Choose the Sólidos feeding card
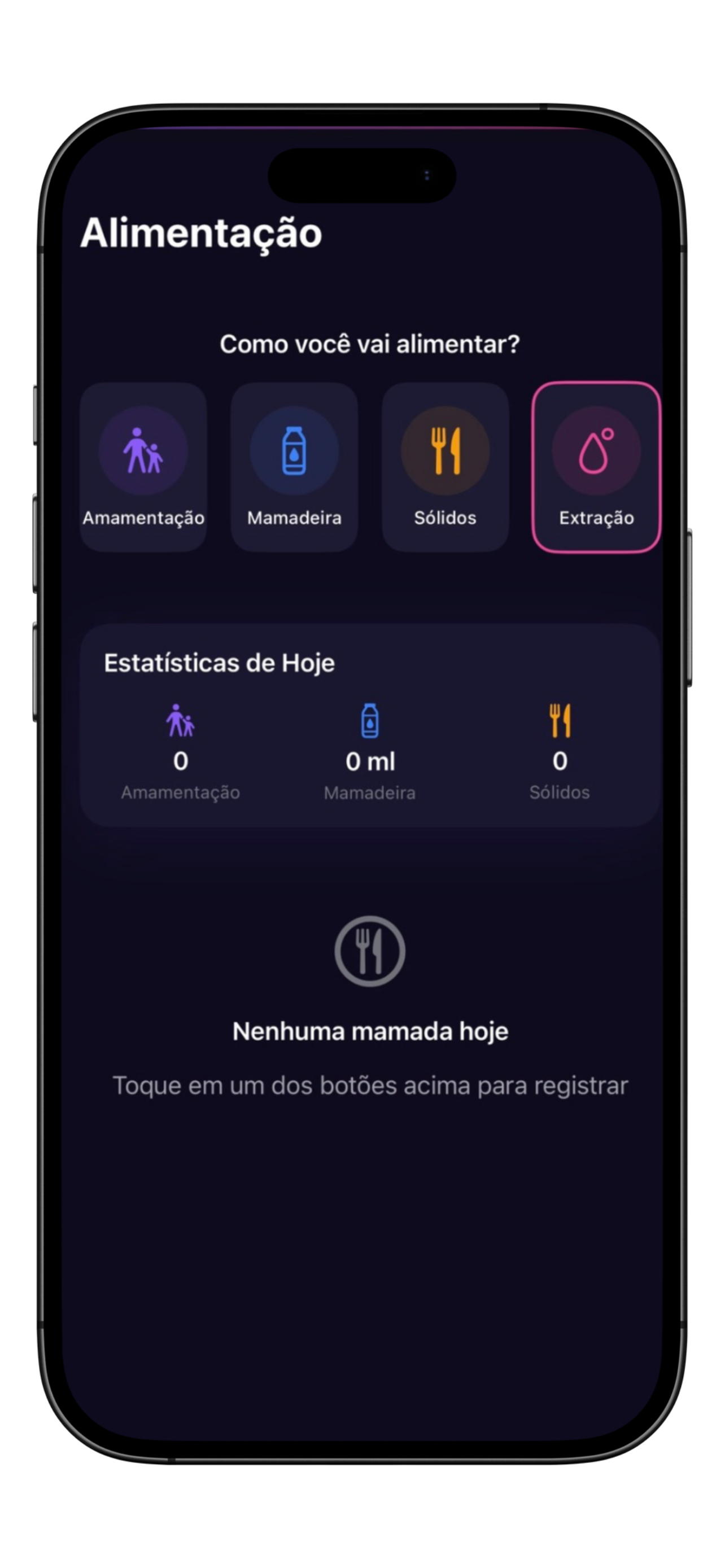 [445, 466]
